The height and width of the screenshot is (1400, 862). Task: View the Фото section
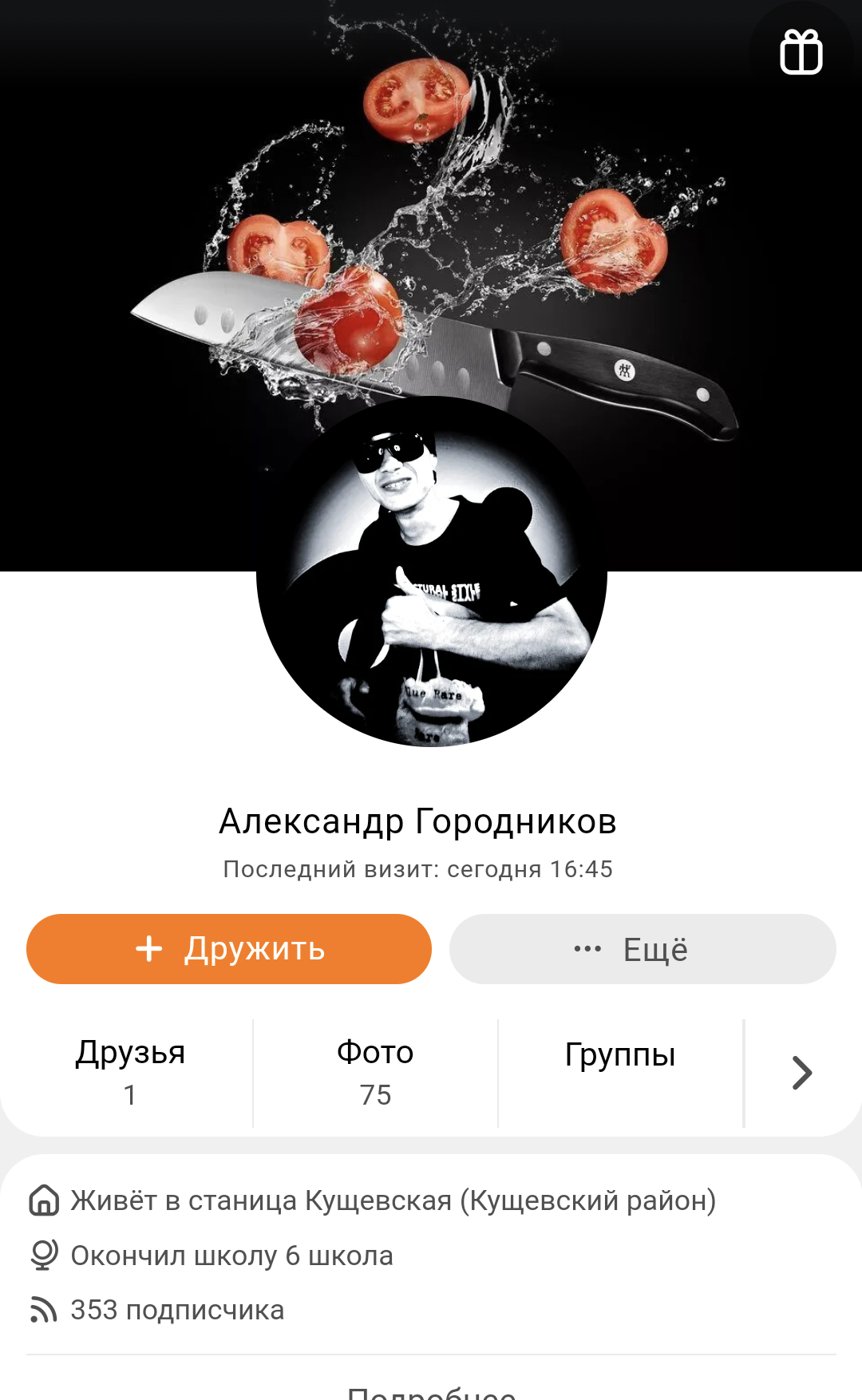click(375, 1073)
